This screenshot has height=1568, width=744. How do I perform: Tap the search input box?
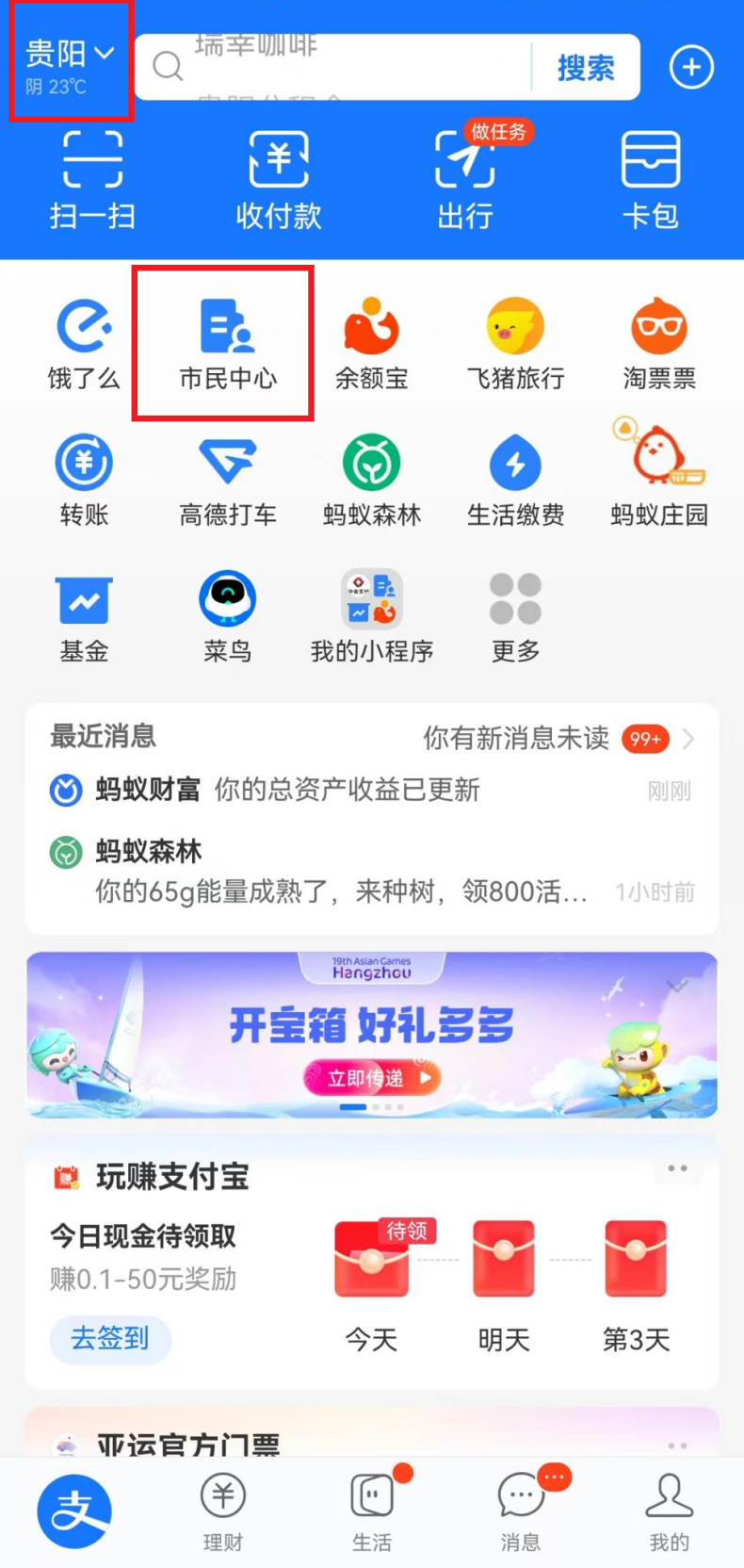coord(339,67)
